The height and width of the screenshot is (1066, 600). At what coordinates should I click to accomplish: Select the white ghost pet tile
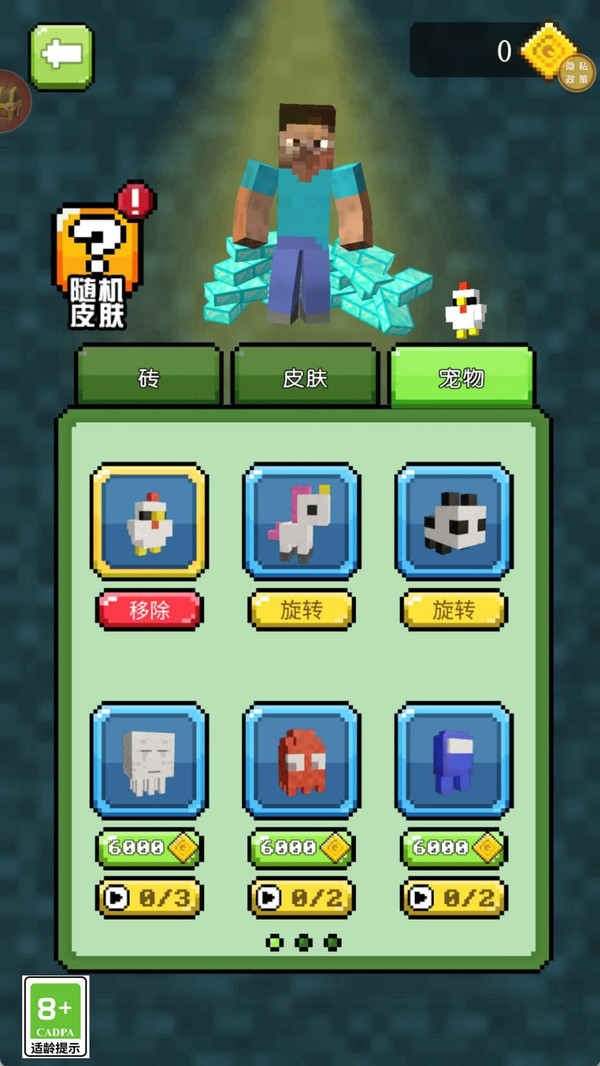pos(149,760)
